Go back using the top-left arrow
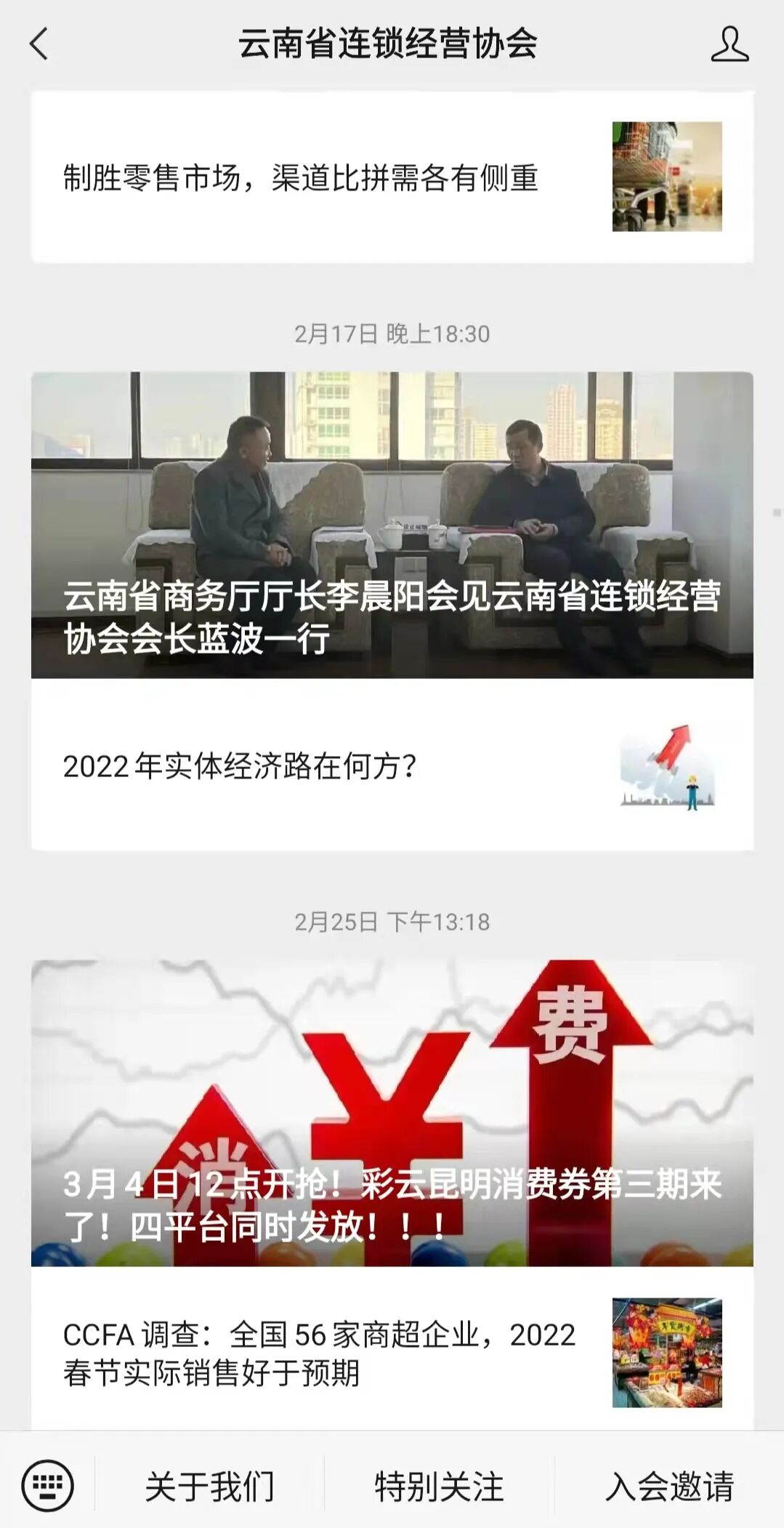784x1528 pixels. [x=39, y=44]
